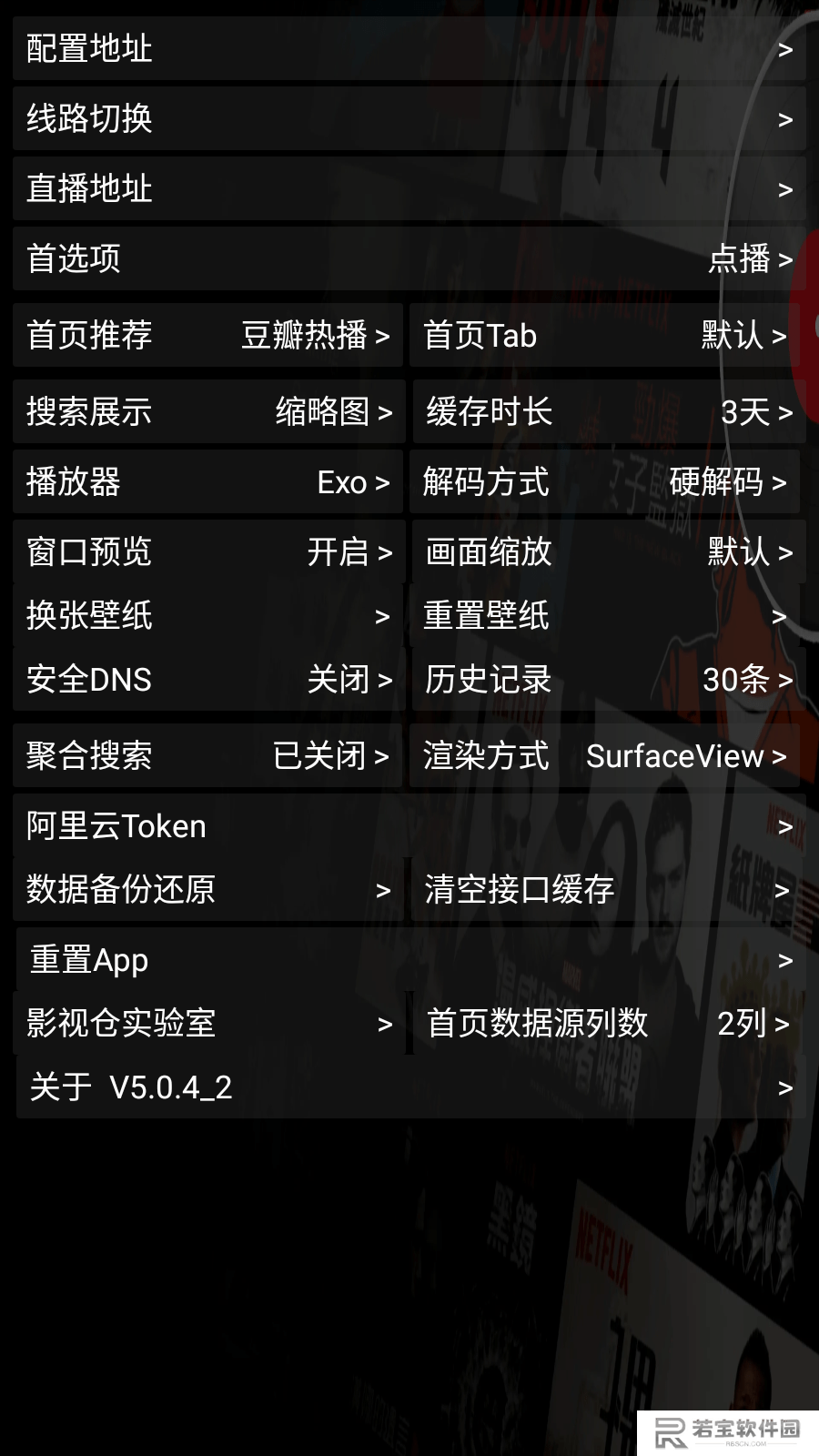Change the 首页Tab setting

(x=604, y=335)
